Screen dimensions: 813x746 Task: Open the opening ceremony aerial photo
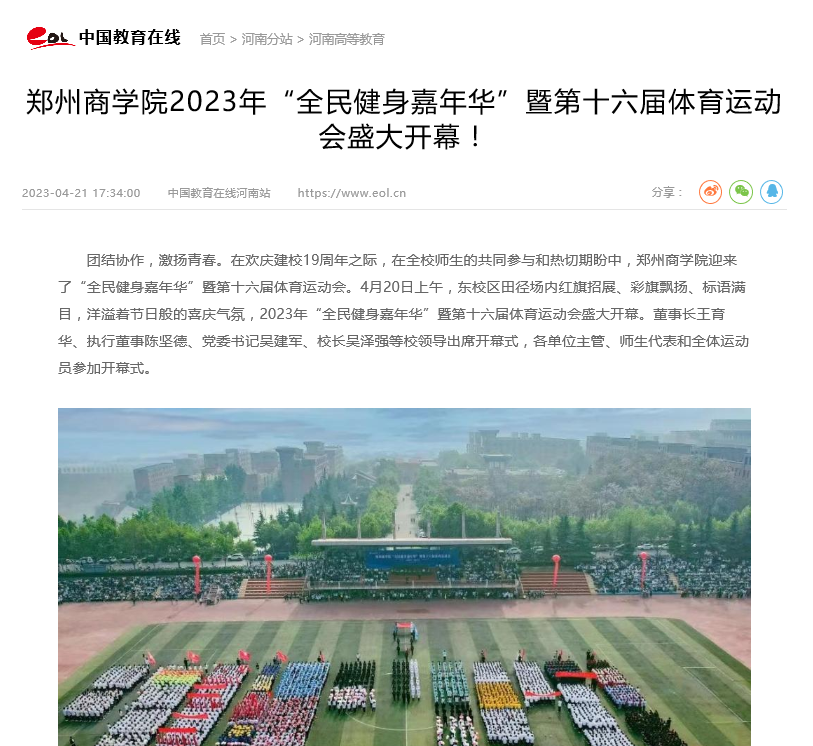click(404, 576)
